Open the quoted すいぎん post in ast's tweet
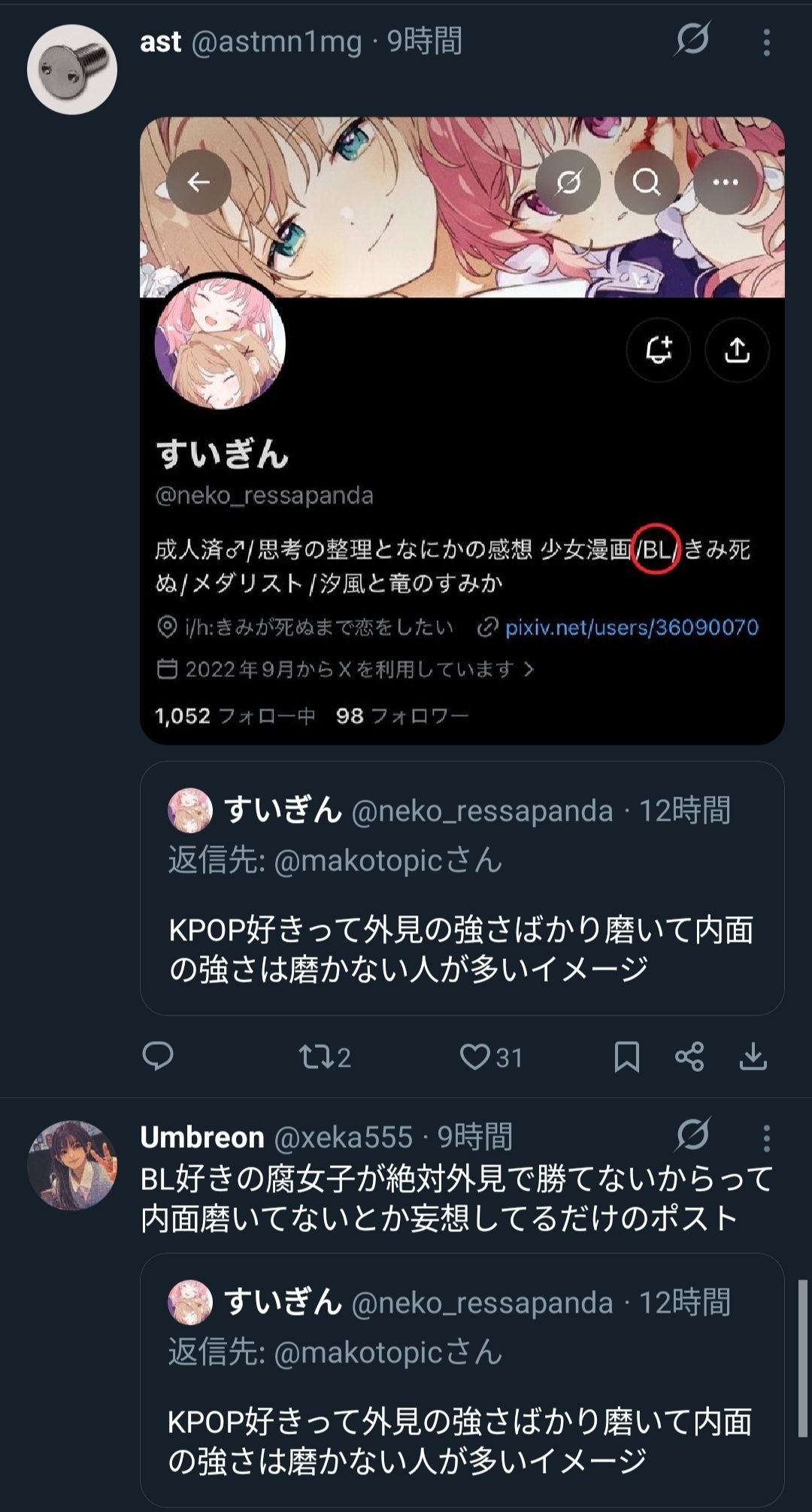812x1512 pixels. point(462,888)
